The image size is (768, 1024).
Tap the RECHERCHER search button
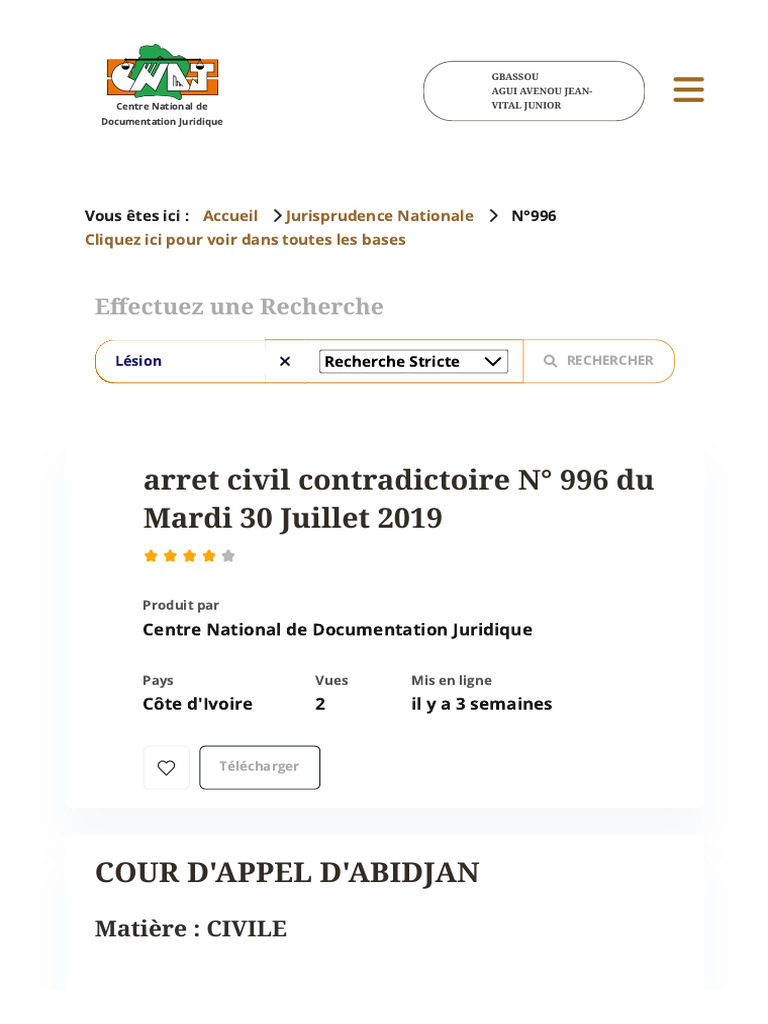pos(599,361)
